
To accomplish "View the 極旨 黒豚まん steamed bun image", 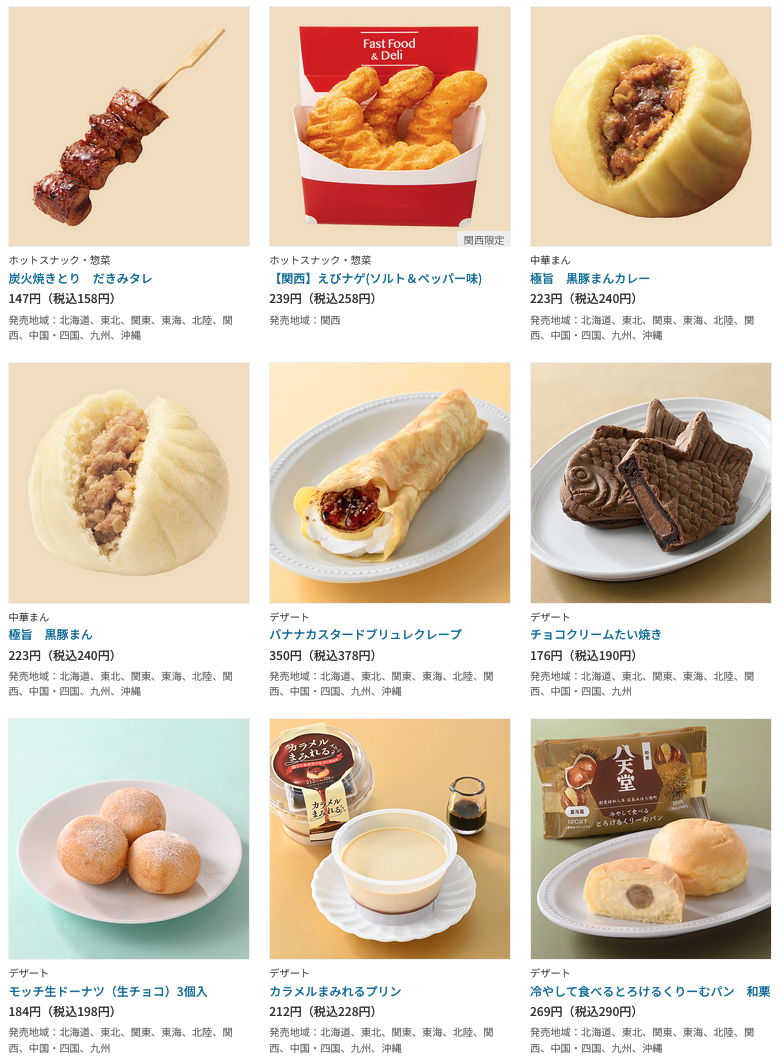I will (x=129, y=483).
